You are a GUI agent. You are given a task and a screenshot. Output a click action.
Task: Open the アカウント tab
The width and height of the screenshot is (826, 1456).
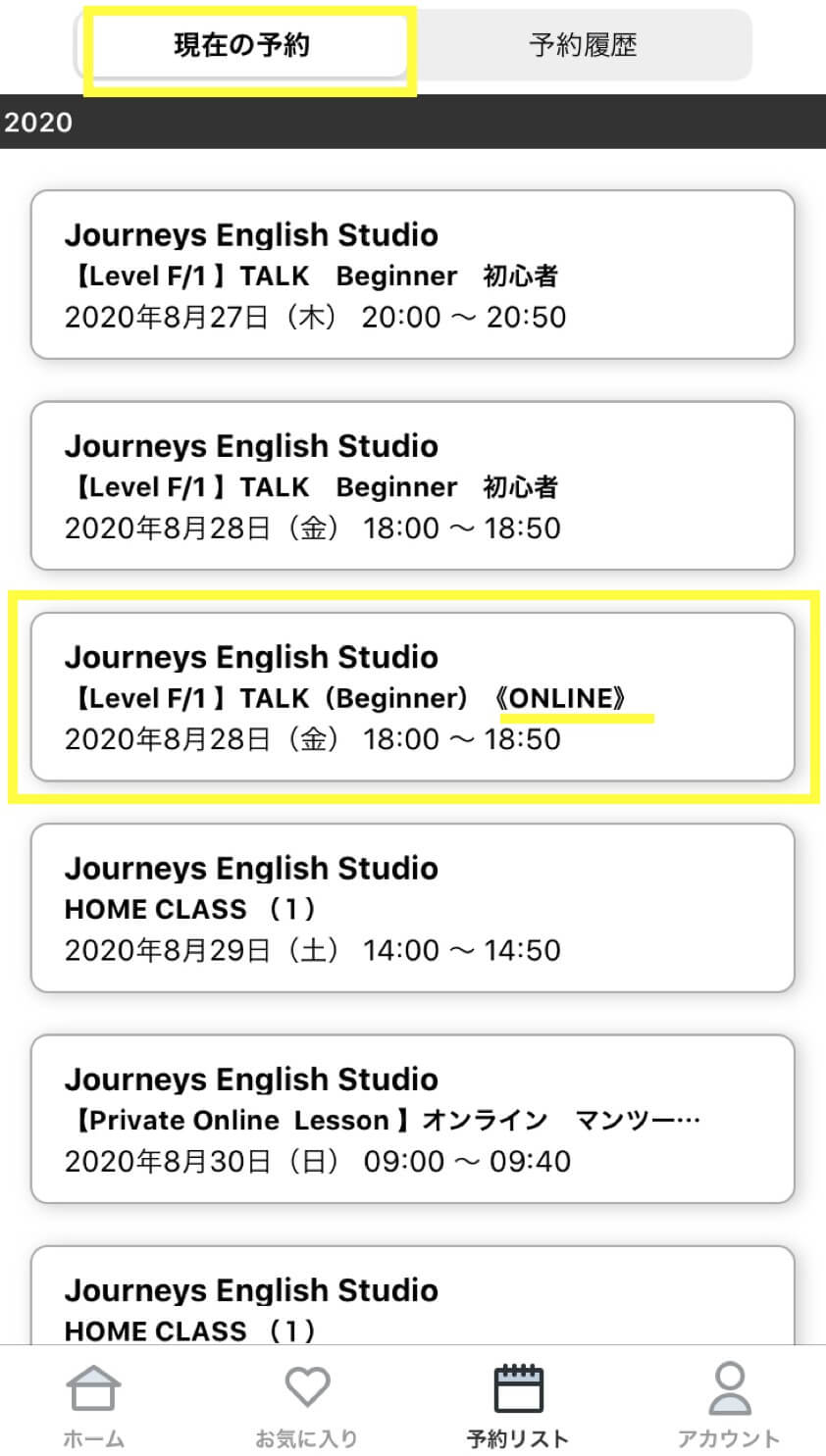[729, 1404]
